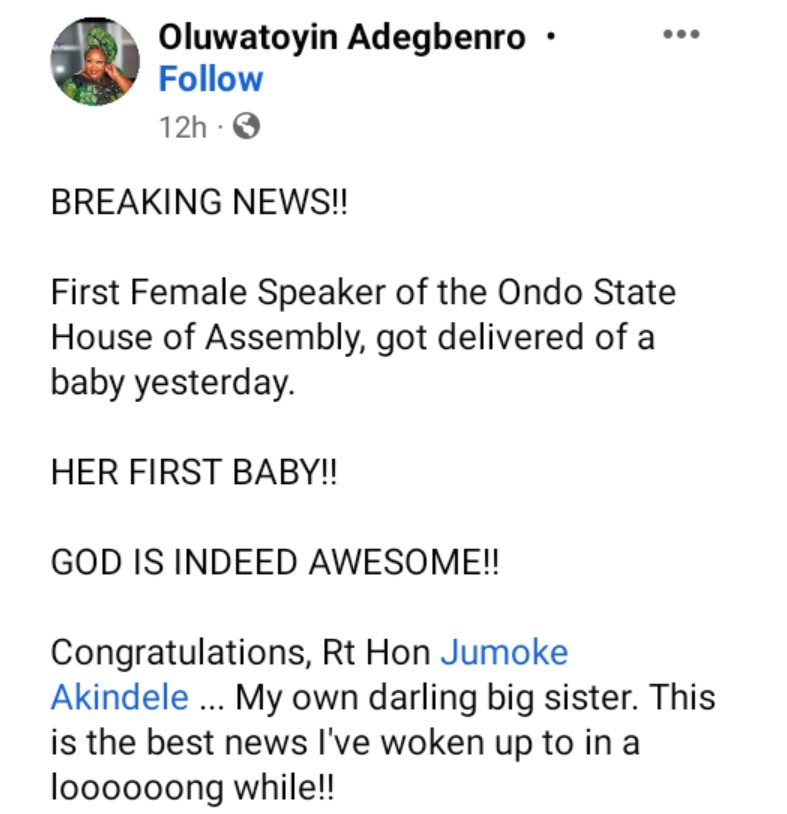Image resolution: width=787 pixels, height=814 pixels.
Task: Open Oluwatoyin Adegbenro's profile picture
Action: coord(95,62)
